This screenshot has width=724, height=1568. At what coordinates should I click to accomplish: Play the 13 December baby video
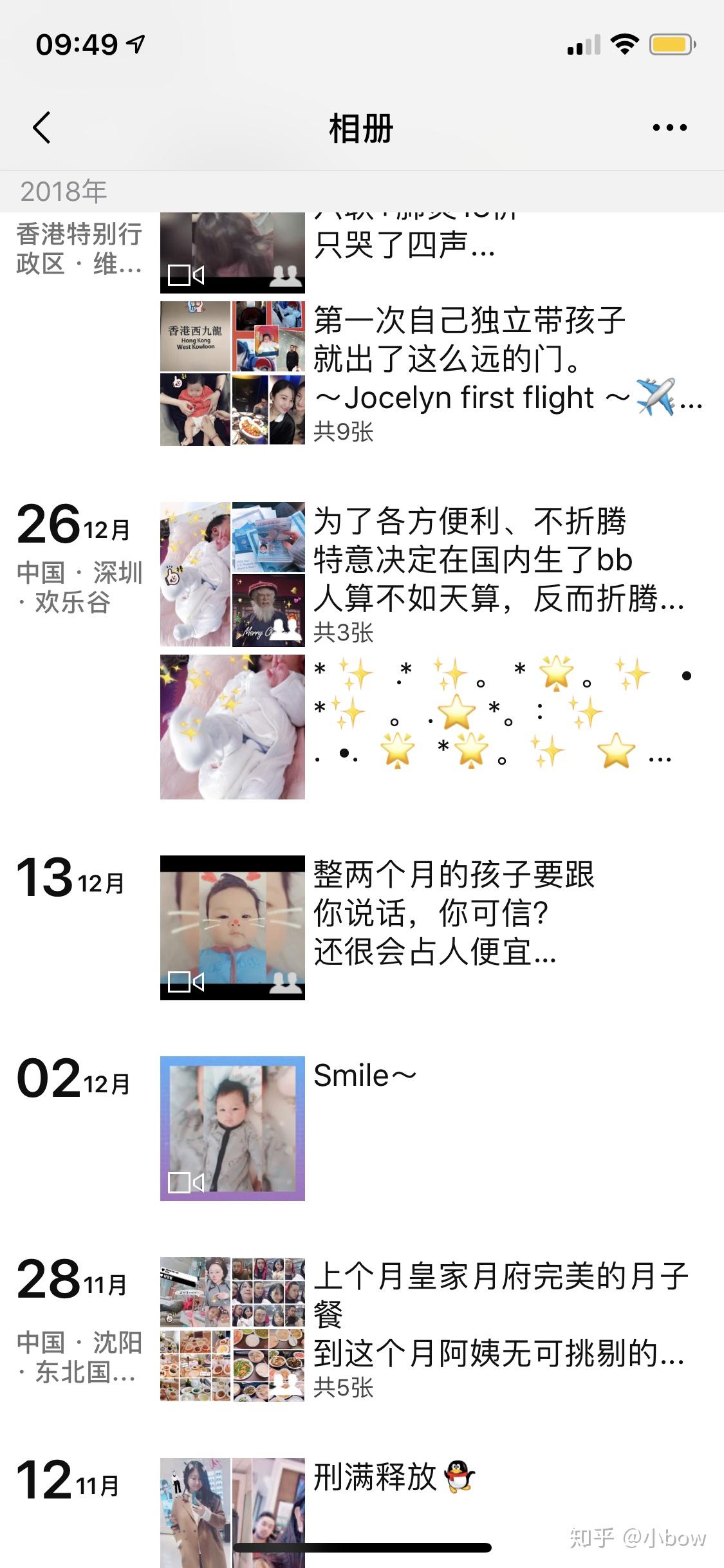pyautogui.click(x=232, y=928)
